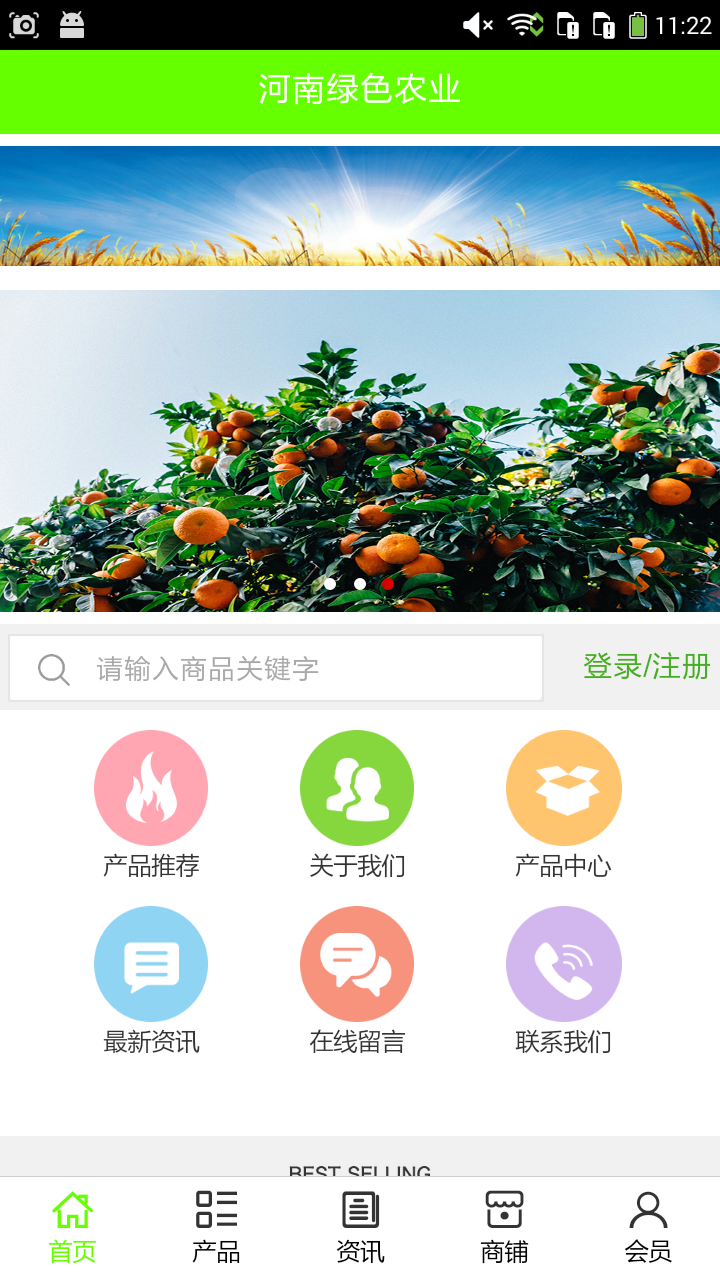Switch to the 首页 home tab
The image size is (720, 1280).
tap(72, 1228)
